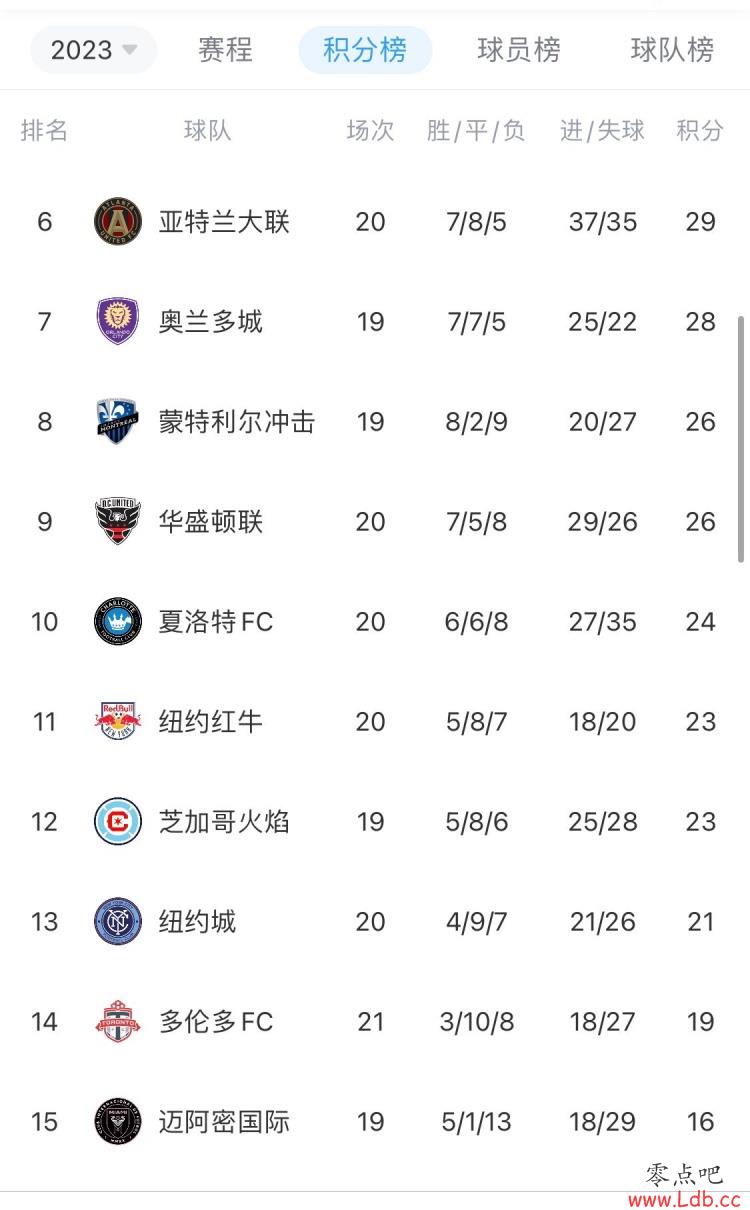Open the 球队榜 tab
This screenshot has width=750, height=1210.
tap(672, 50)
